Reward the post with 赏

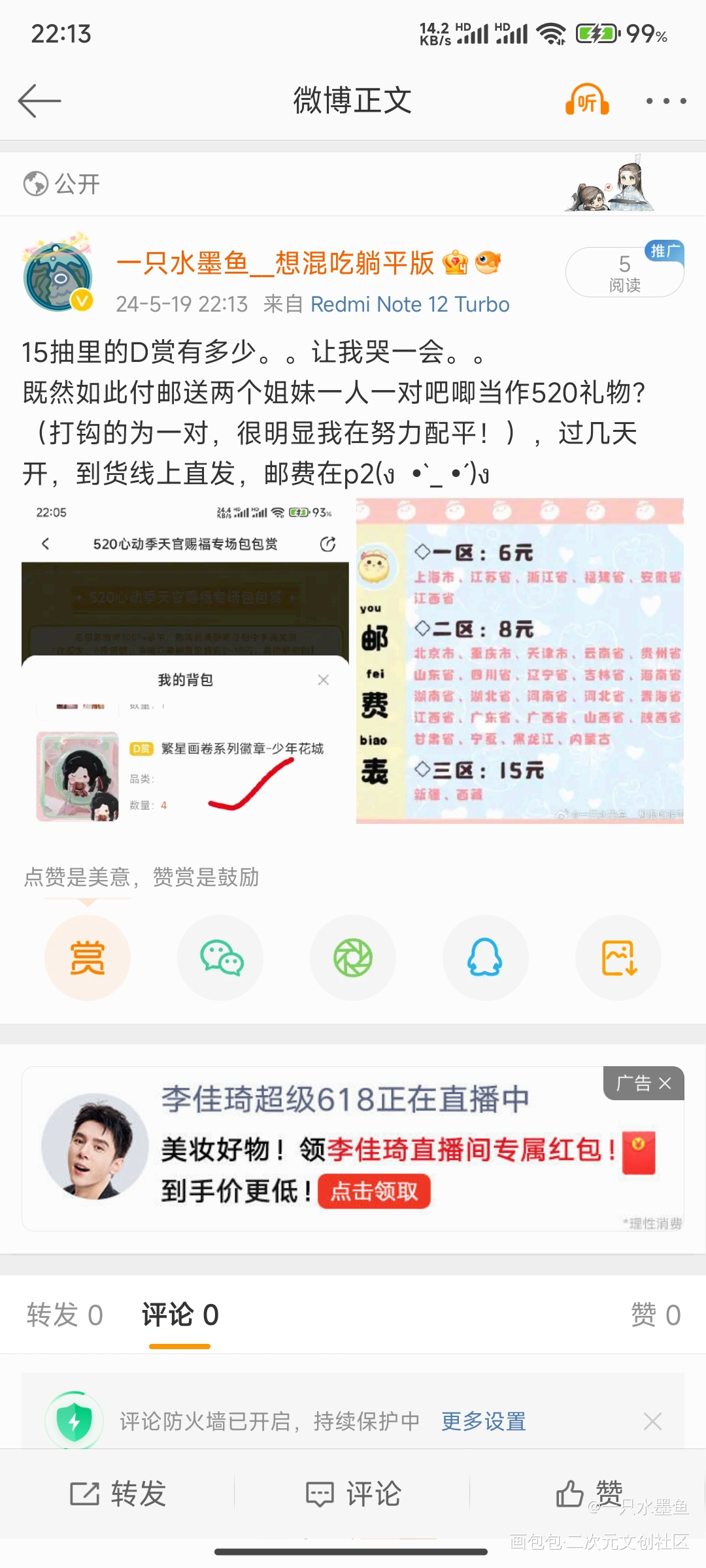[88, 958]
